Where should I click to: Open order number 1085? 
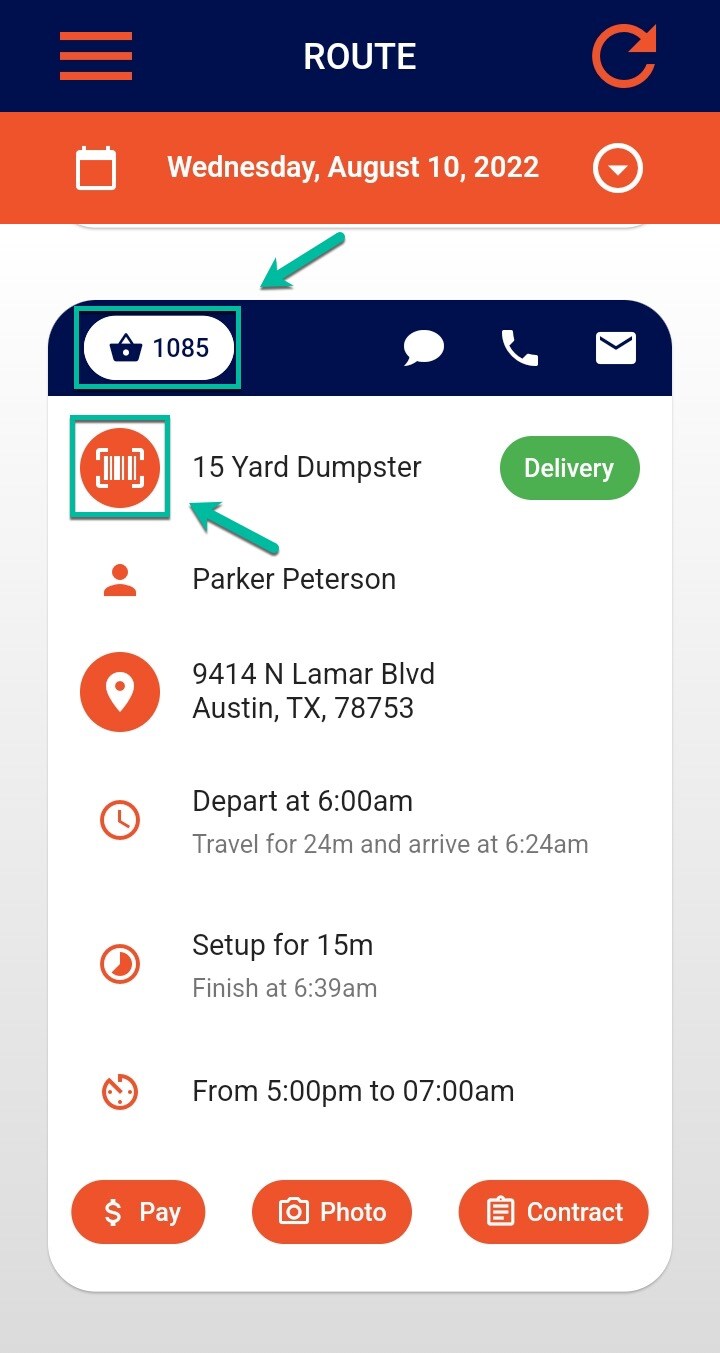pyautogui.click(x=159, y=348)
